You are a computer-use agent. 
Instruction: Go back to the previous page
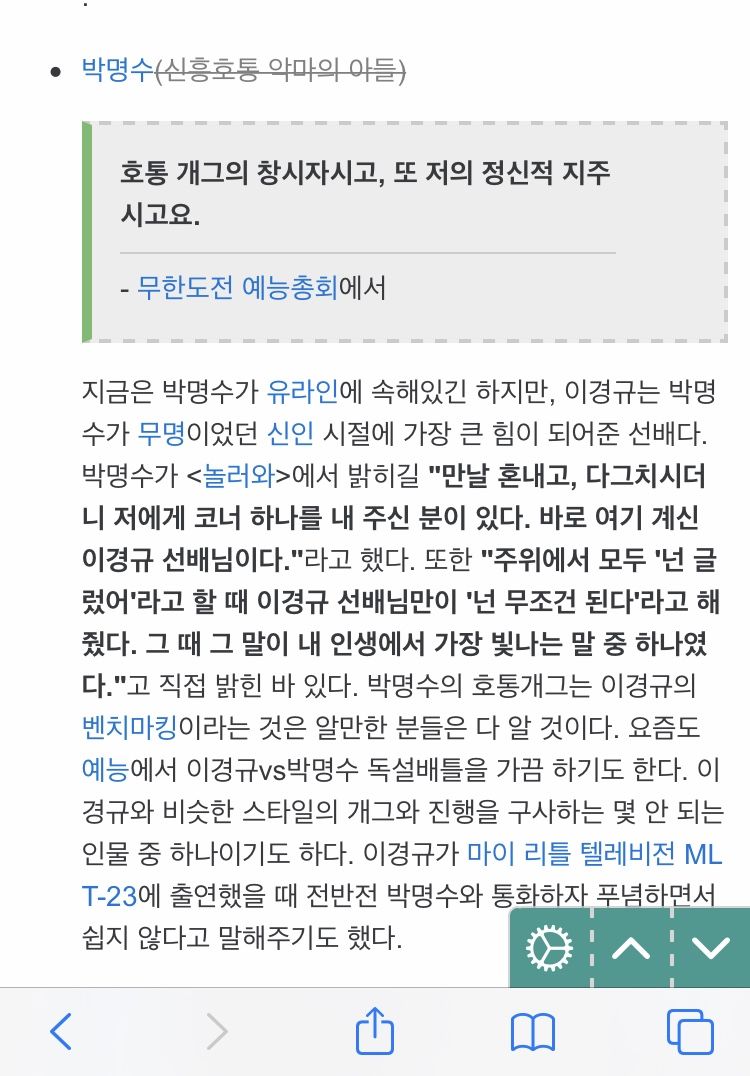click(60, 1031)
